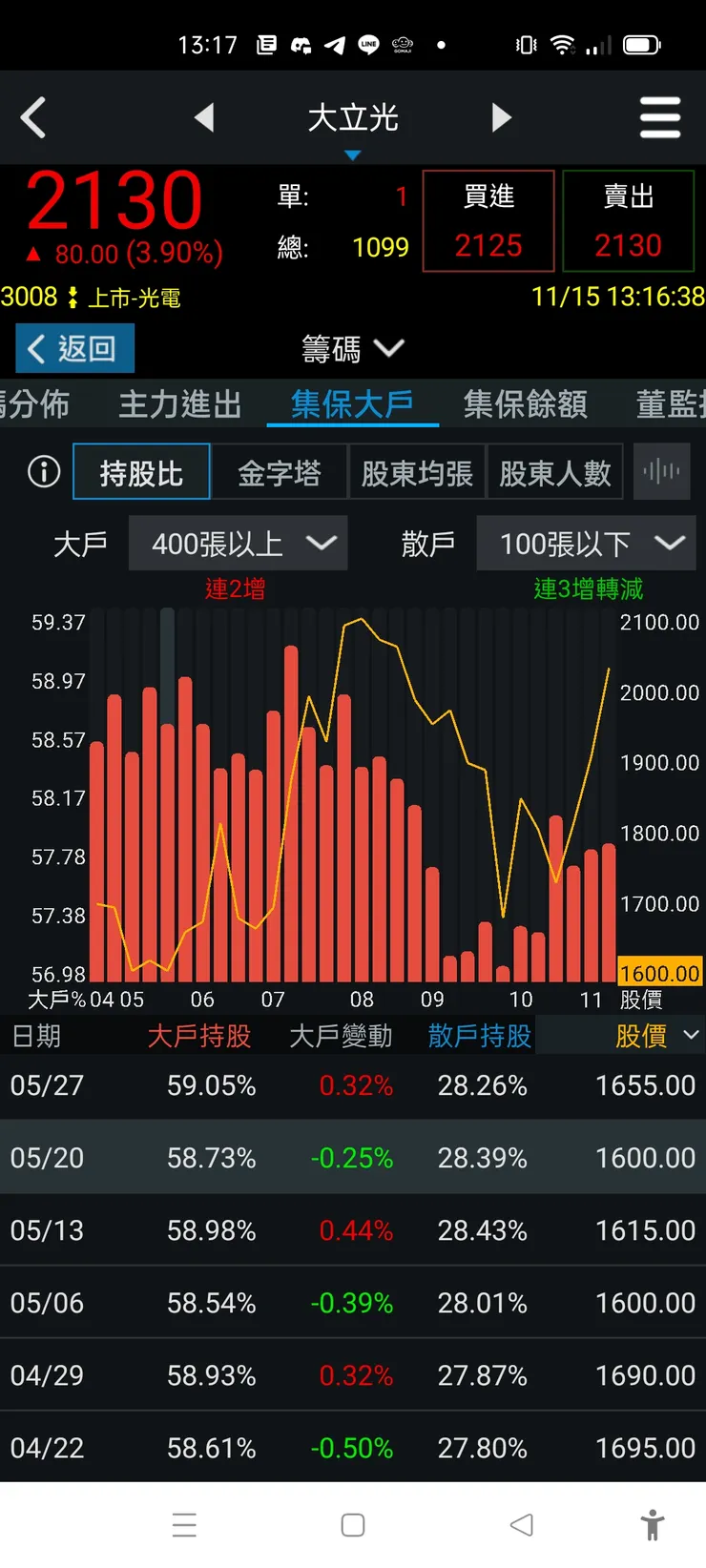Screen dimensions: 706x1568
Task: Tap the 返回 return button
Action: [73, 348]
